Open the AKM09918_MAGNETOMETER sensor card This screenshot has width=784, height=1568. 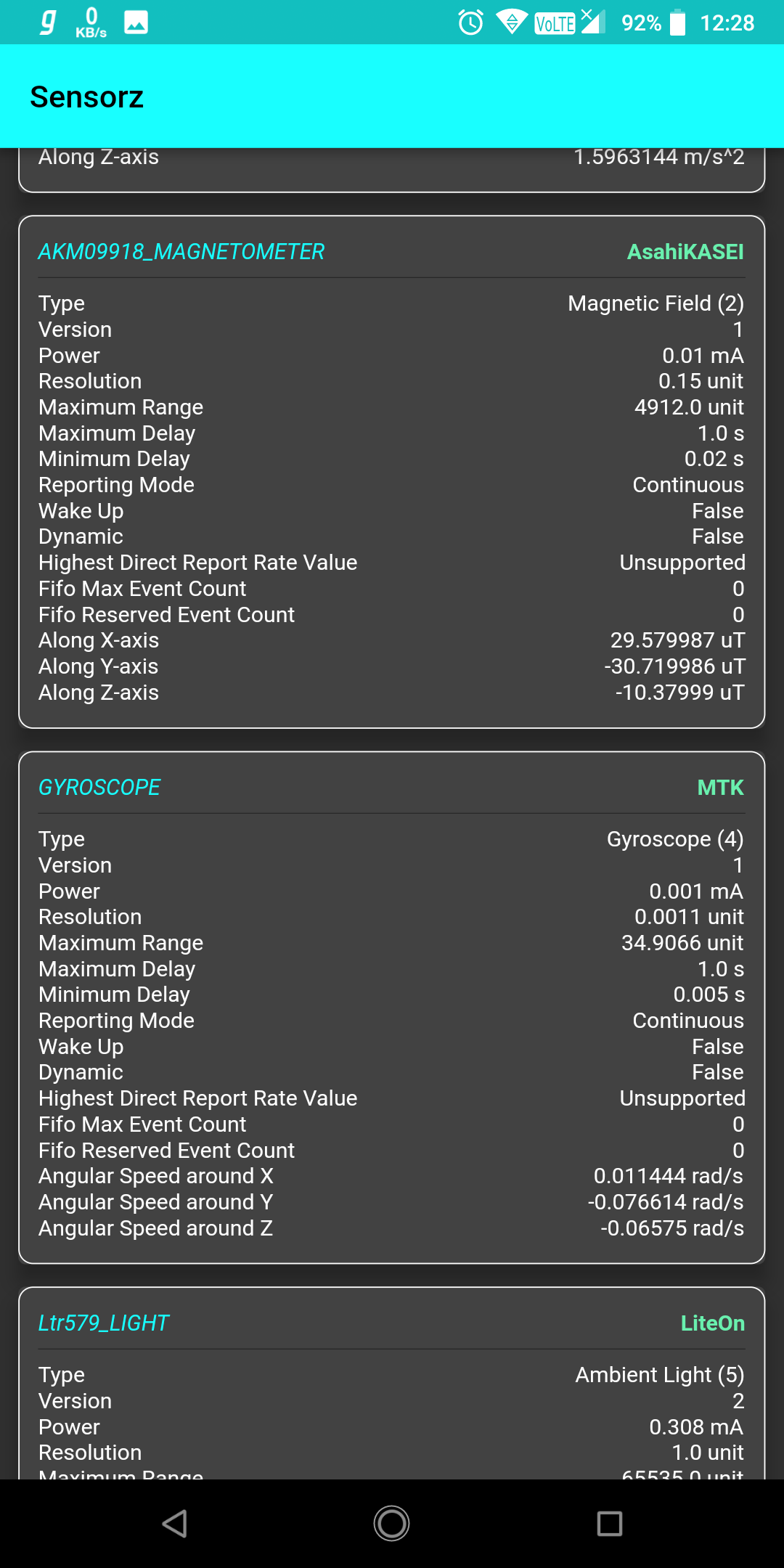(x=392, y=472)
